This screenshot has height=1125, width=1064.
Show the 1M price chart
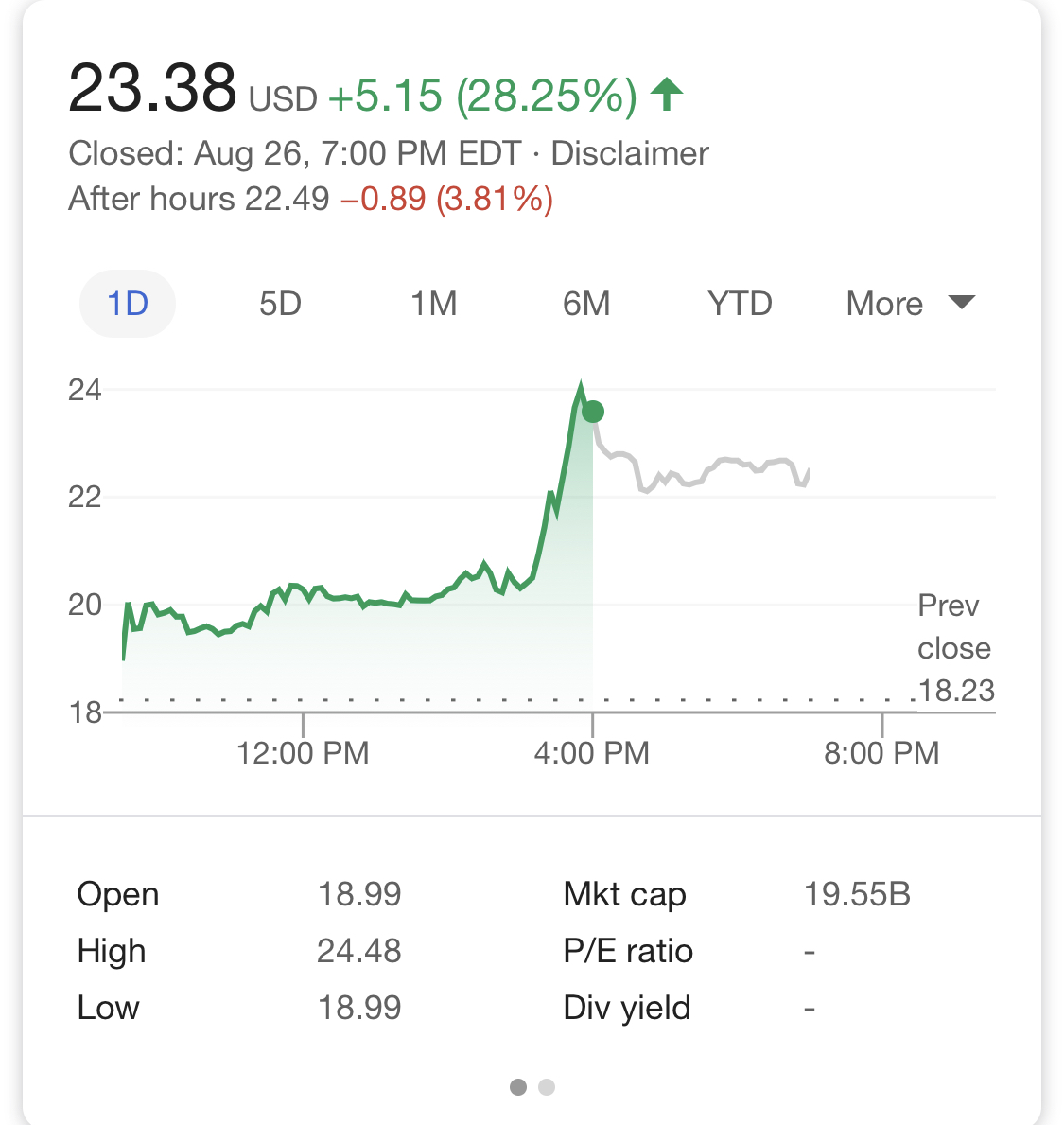click(434, 304)
